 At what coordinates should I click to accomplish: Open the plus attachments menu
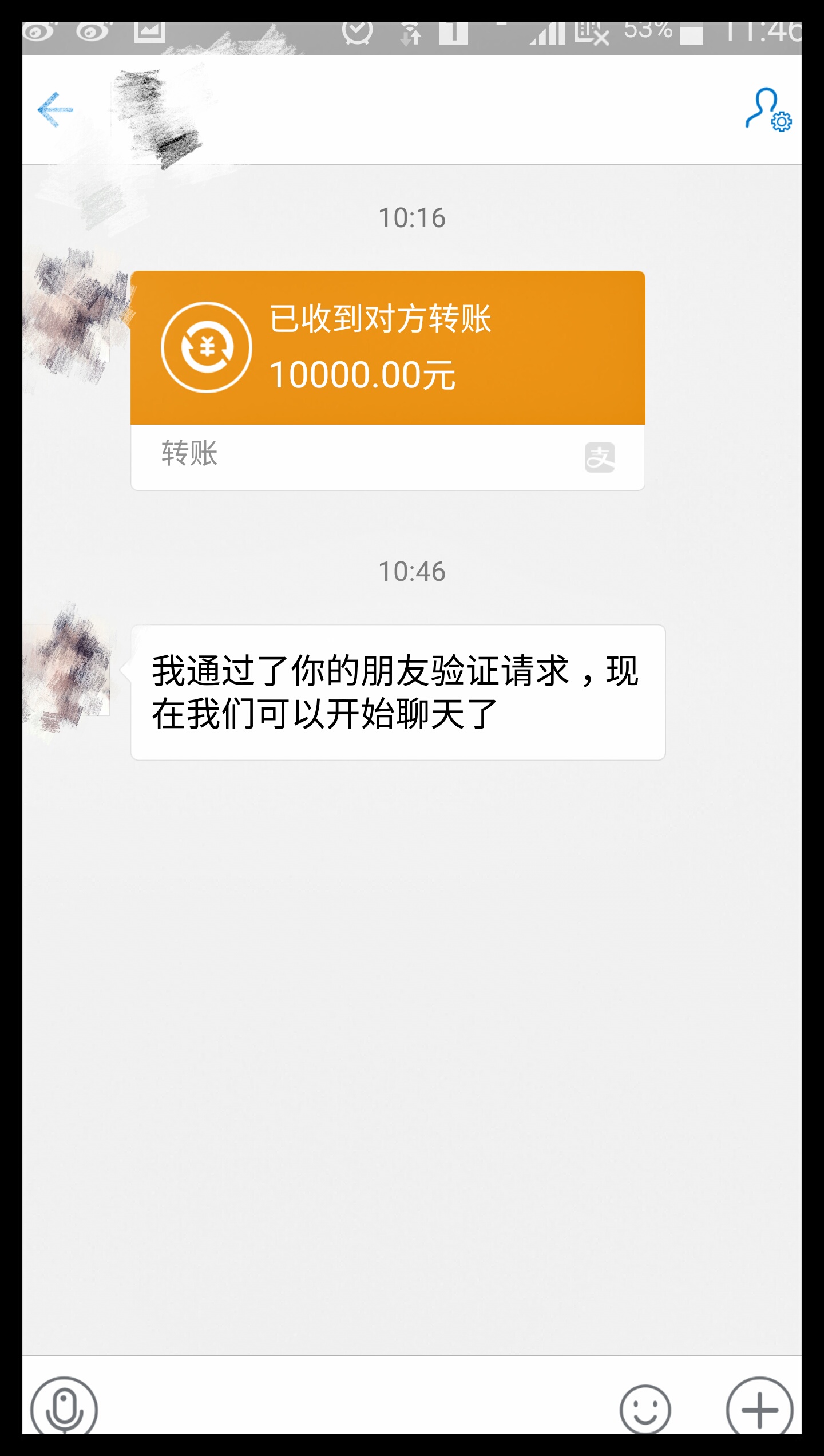coord(760,1409)
